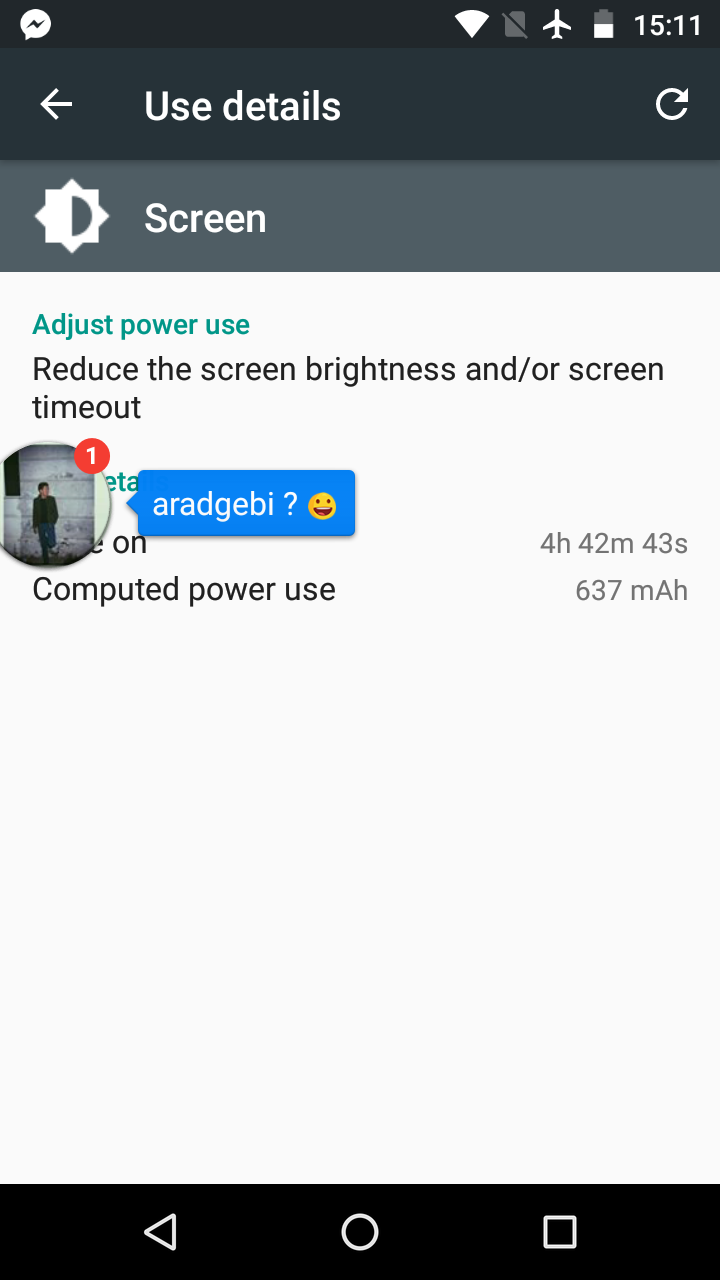Image resolution: width=720 pixels, height=1280 pixels.
Task: Open the recent apps overview
Action: point(560,1232)
